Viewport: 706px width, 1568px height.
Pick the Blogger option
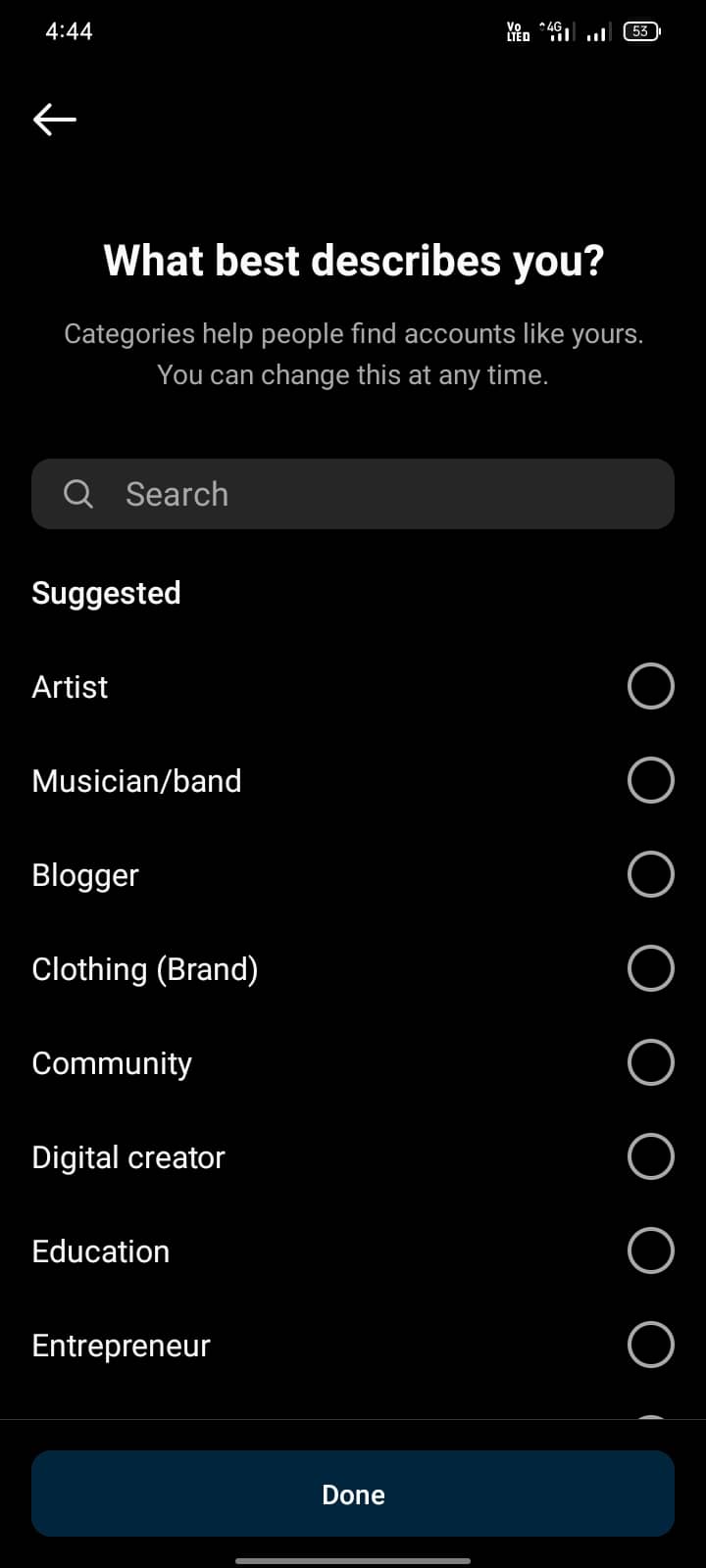click(x=353, y=874)
